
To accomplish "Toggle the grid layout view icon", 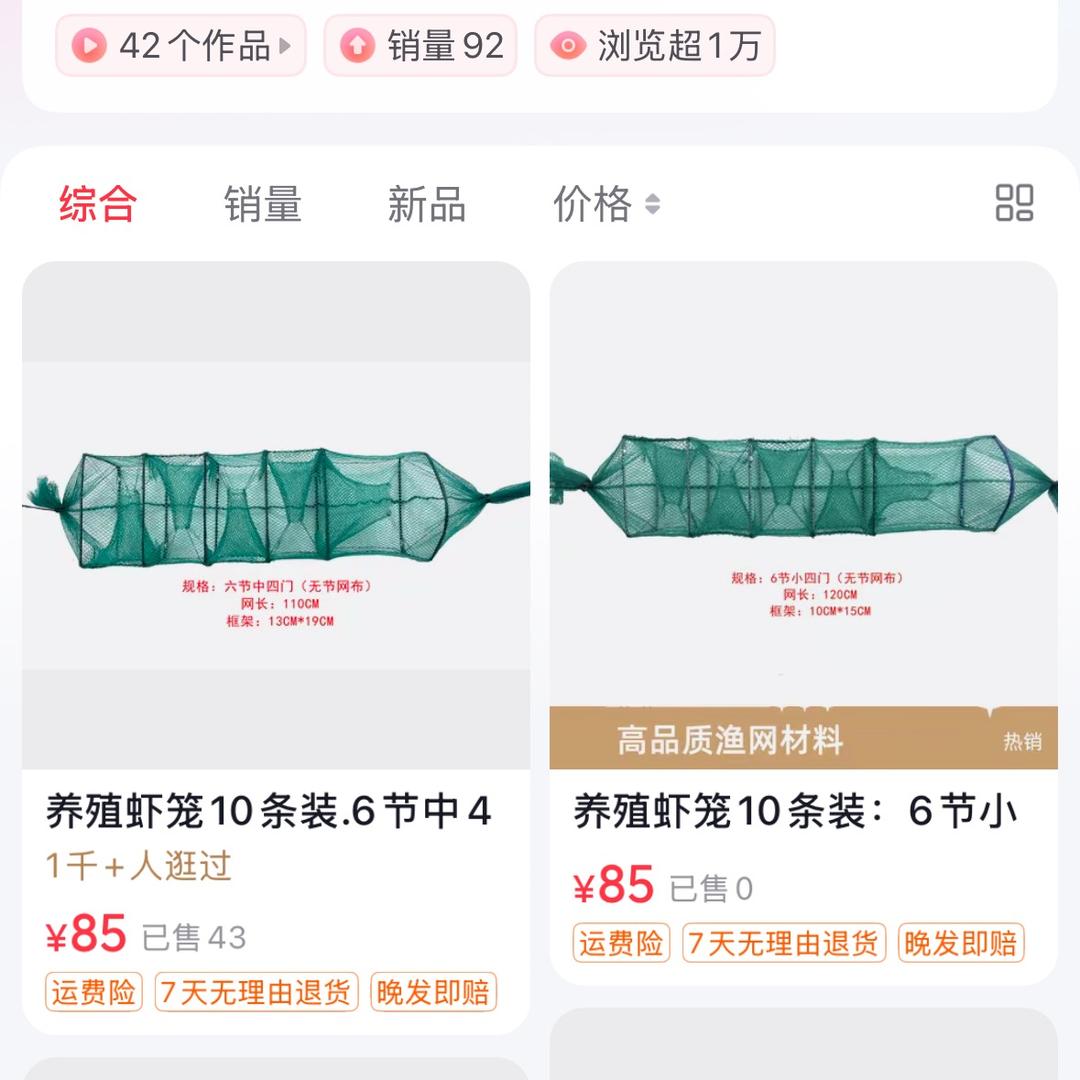I will coord(1014,203).
